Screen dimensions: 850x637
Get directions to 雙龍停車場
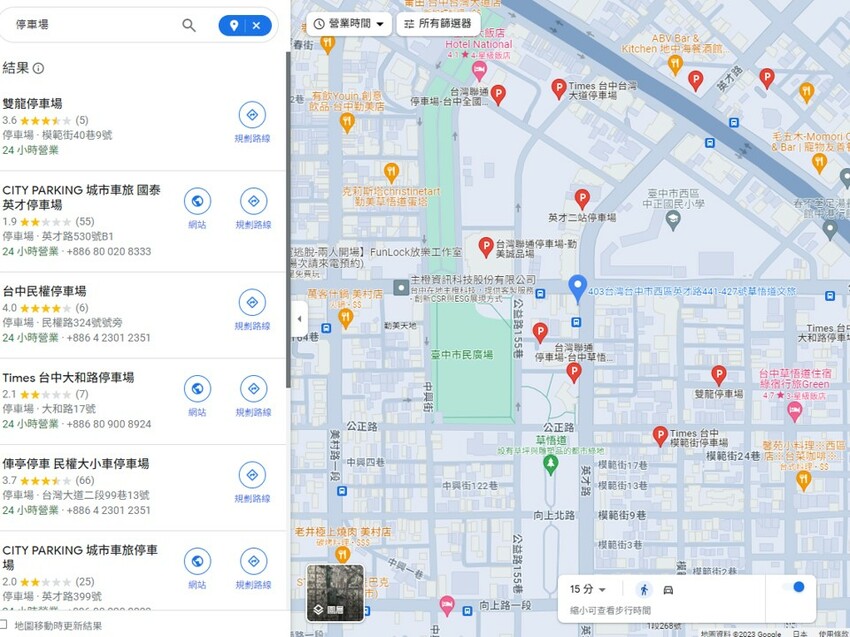(252, 122)
